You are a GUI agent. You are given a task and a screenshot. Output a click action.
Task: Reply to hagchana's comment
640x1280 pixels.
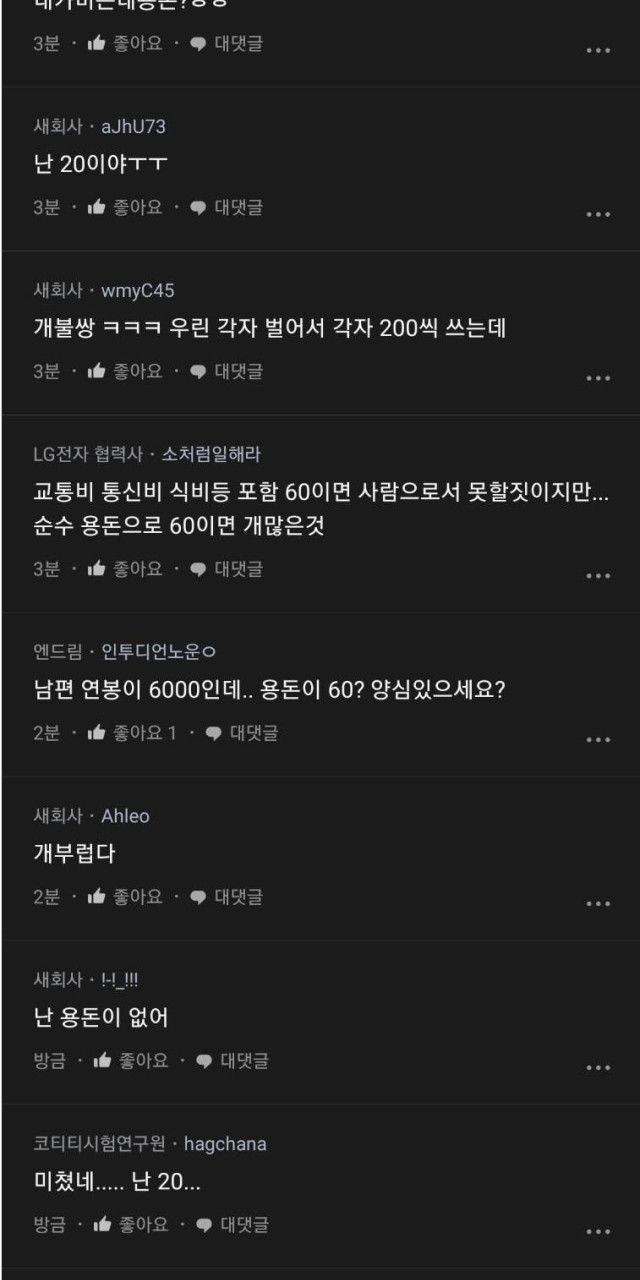[x=232, y=1225]
